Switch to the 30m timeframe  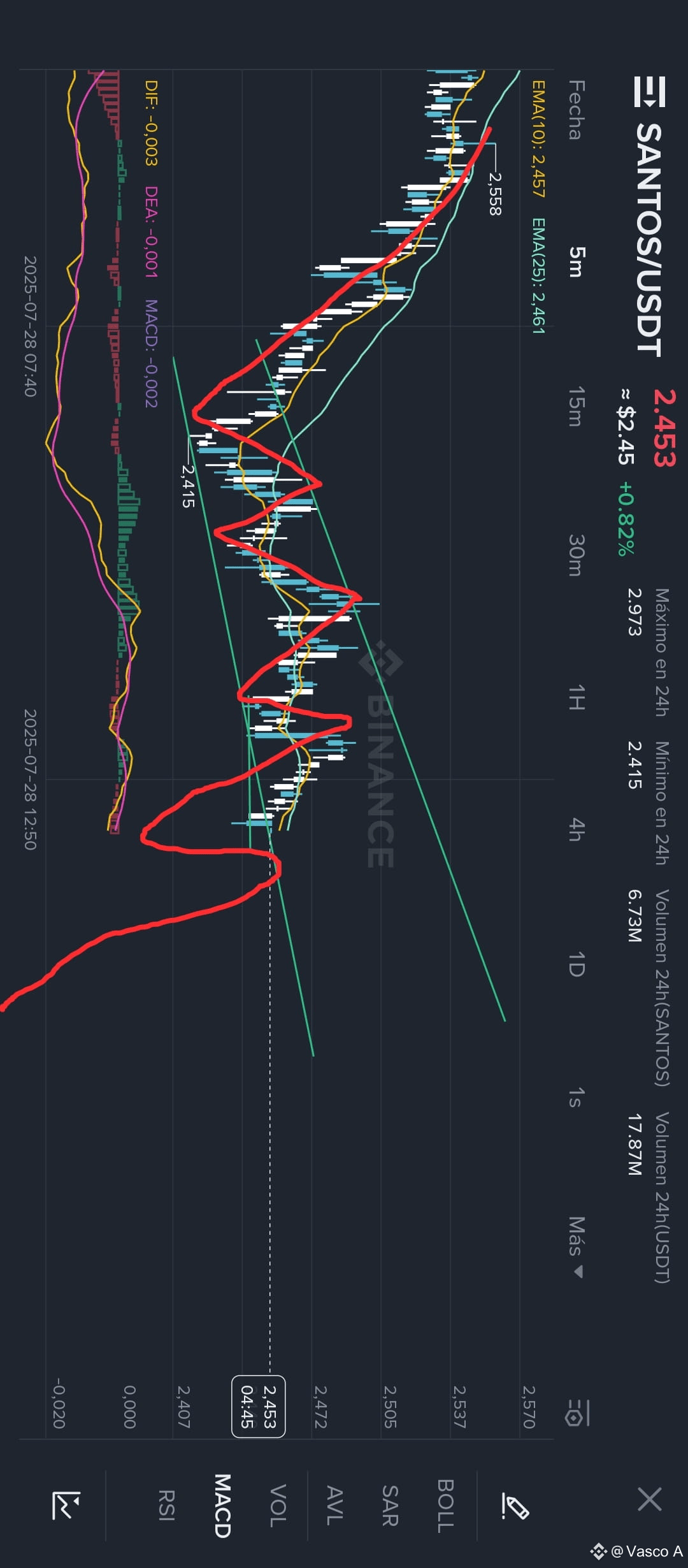point(576,555)
